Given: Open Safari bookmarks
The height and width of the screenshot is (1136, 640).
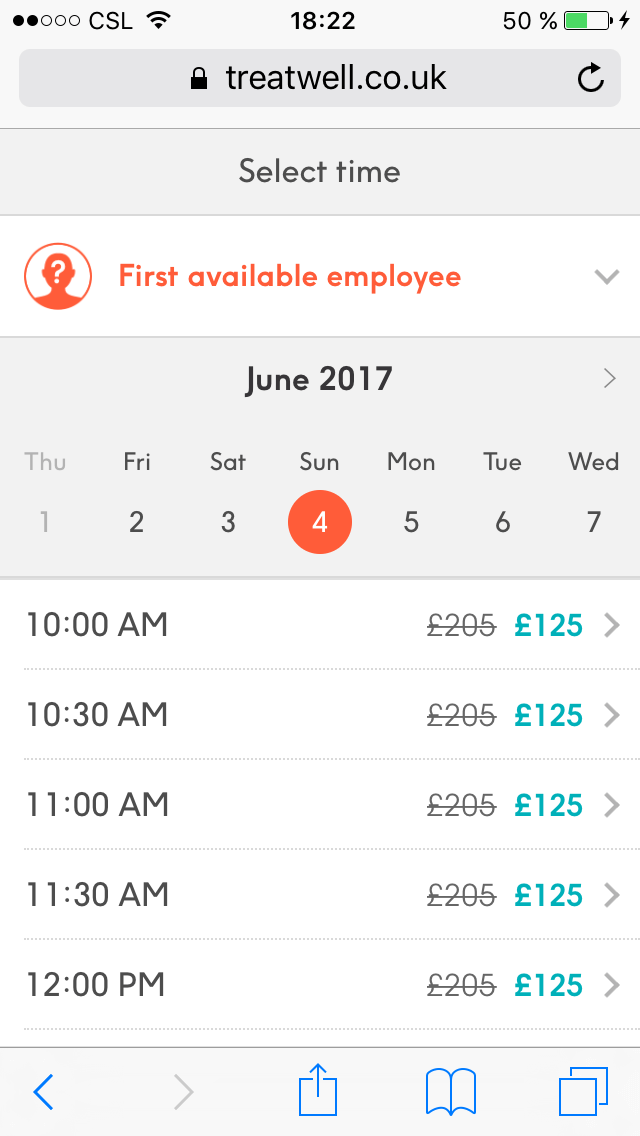Looking at the screenshot, I should click(x=450, y=1091).
